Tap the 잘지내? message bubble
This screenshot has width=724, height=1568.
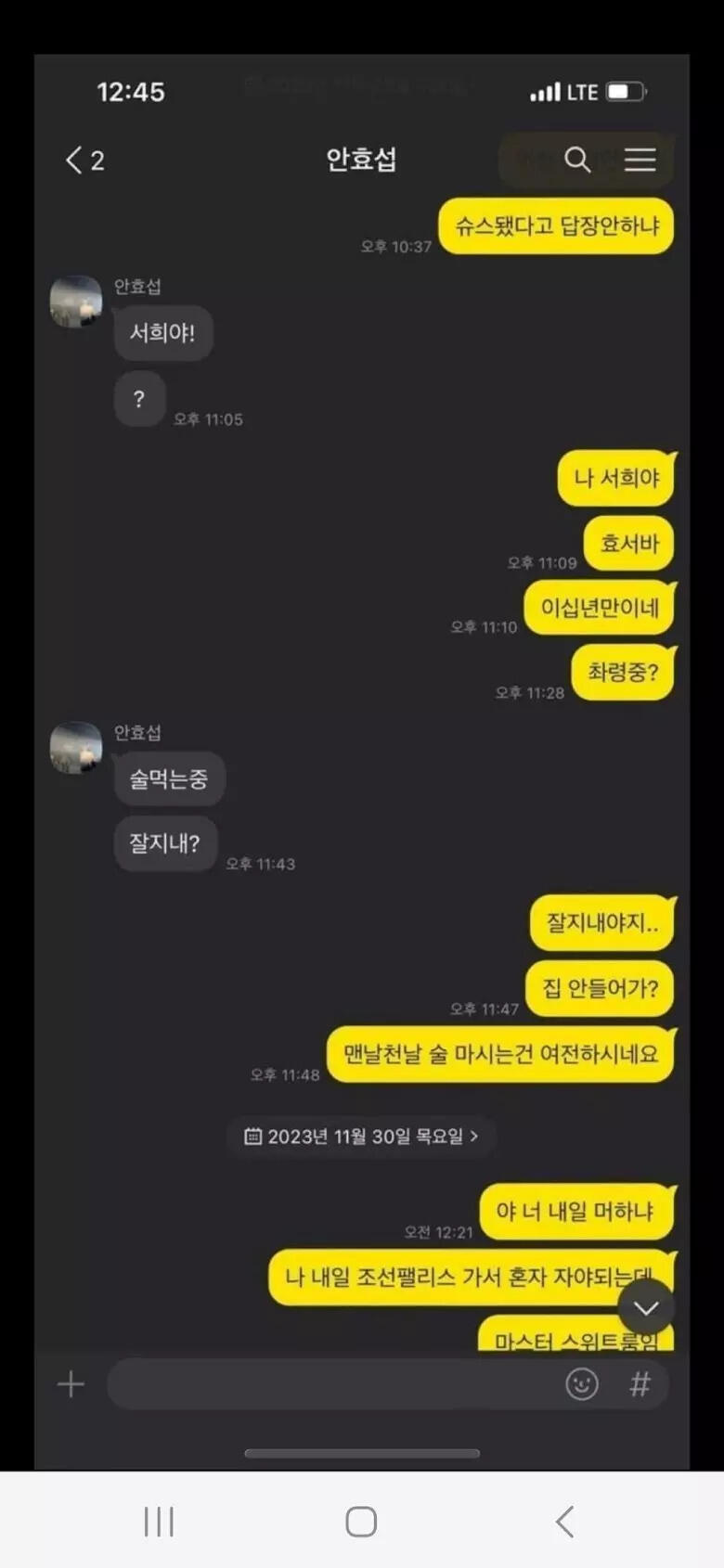point(165,843)
